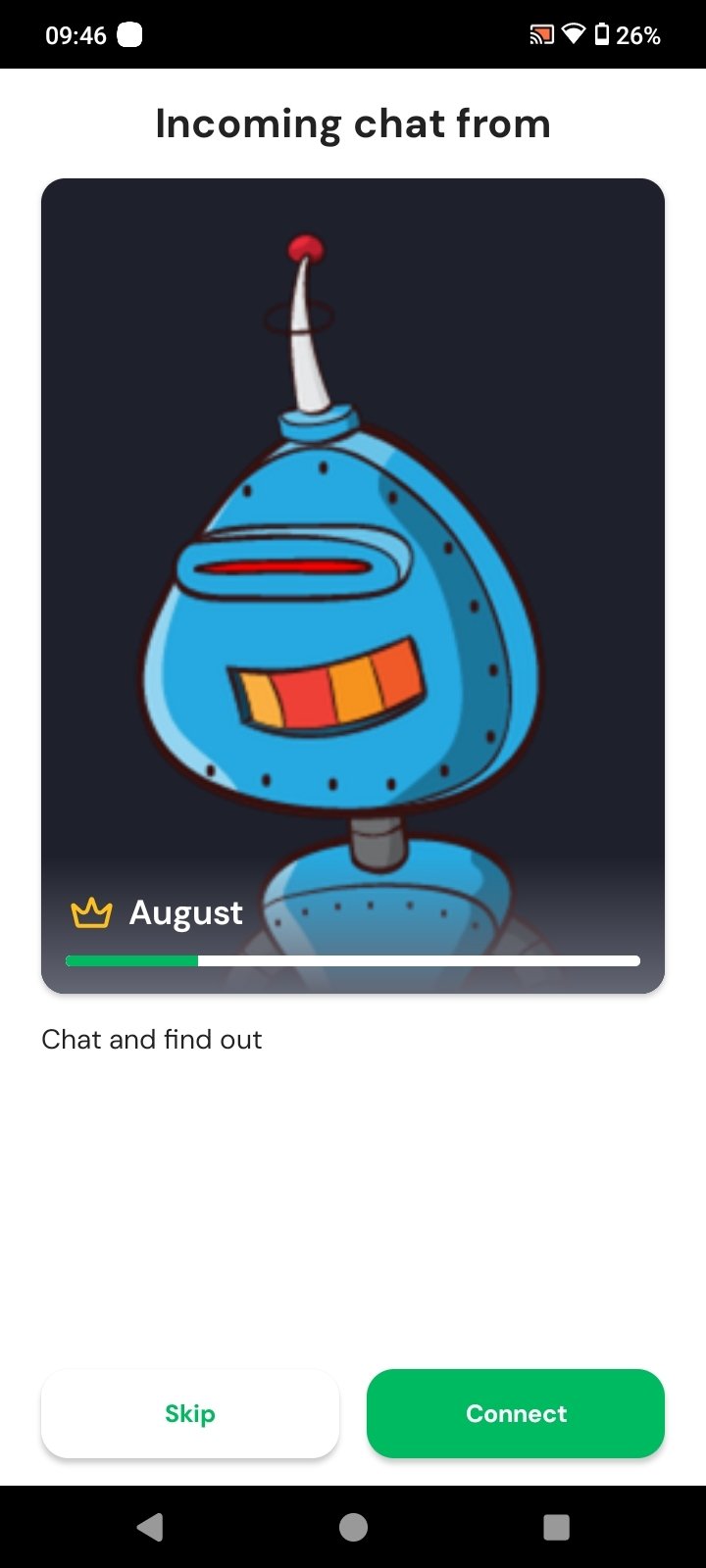Tap the Android back navigation arrow
The width and height of the screenshot is (706, 1568).
coord(149,1526)
